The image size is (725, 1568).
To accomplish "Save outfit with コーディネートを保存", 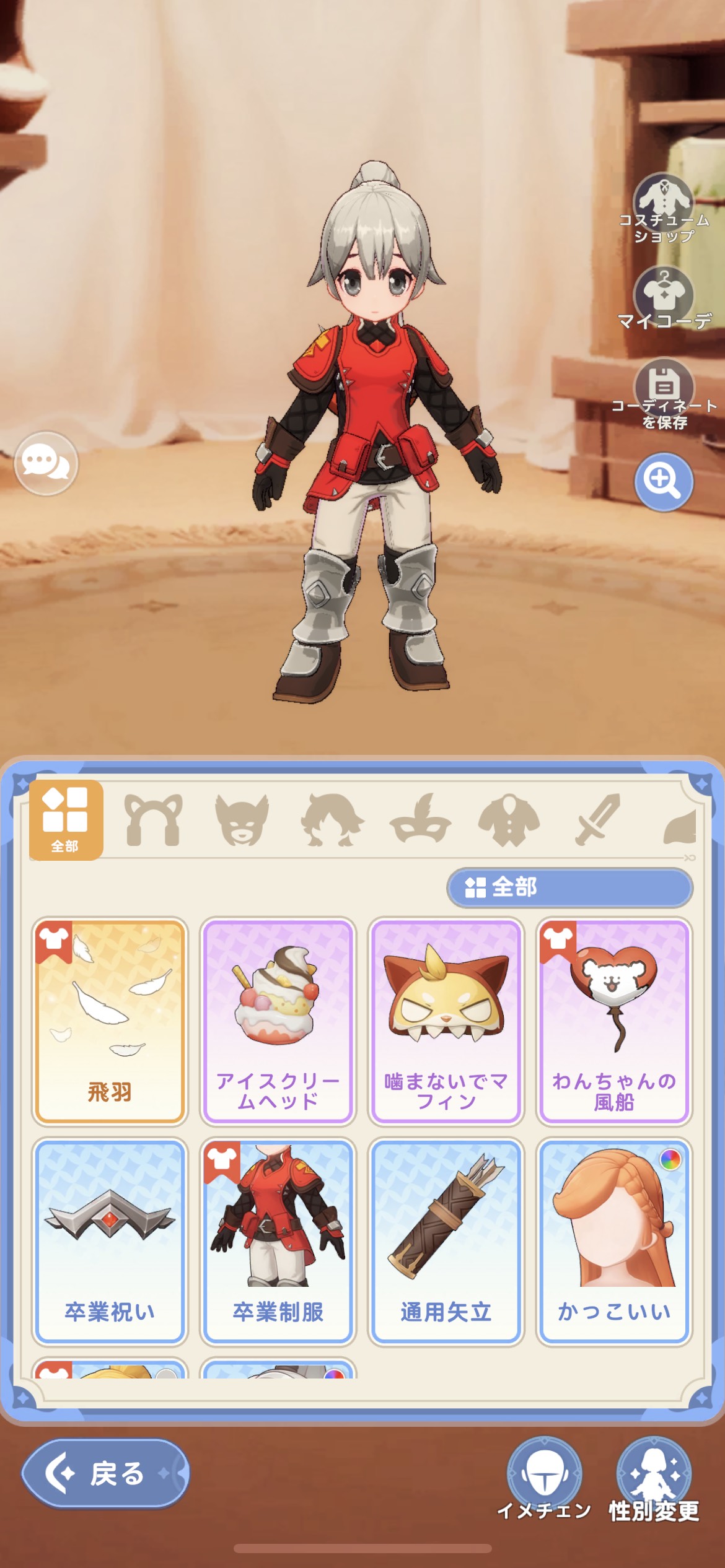I will click(664, 391).
